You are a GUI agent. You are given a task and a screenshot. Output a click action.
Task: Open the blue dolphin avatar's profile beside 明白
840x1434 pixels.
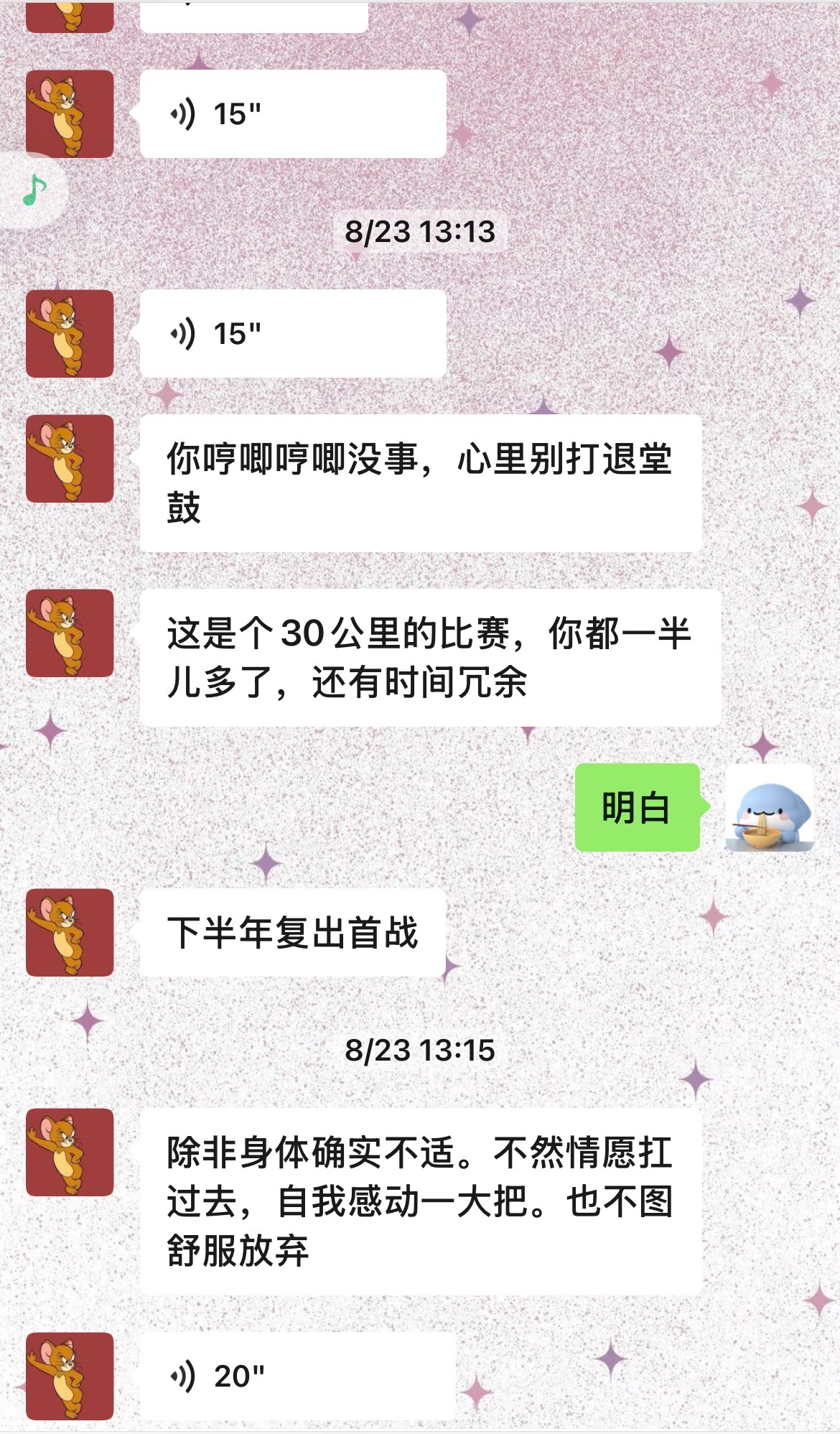(770, 808)
